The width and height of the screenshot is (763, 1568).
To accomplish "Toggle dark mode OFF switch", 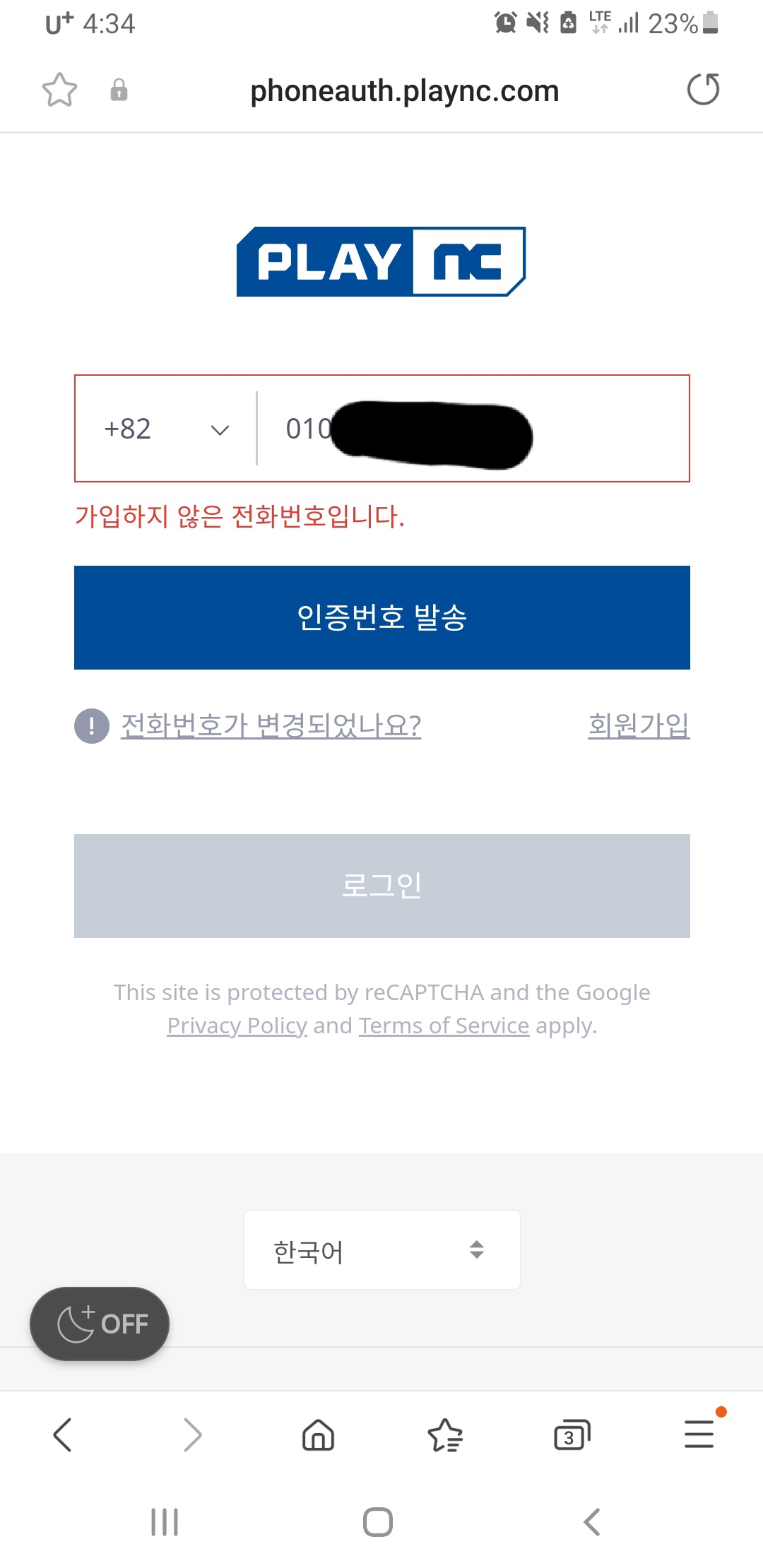I will point(99,1323).
